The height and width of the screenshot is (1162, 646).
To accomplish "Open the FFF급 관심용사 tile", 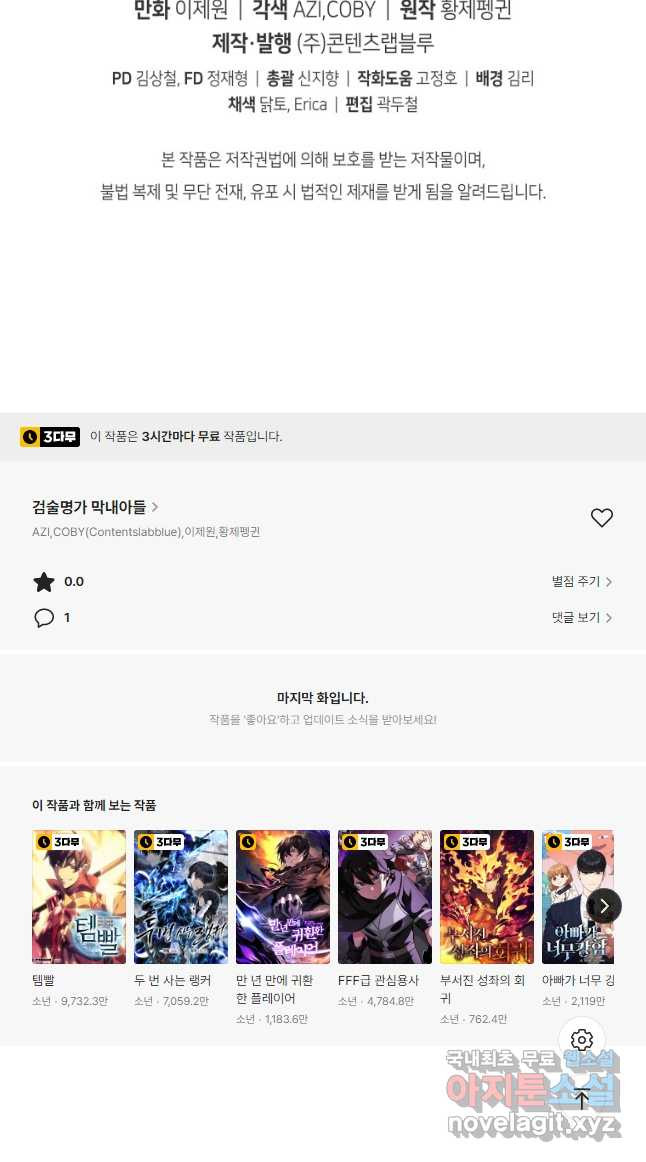I will 385,896.
